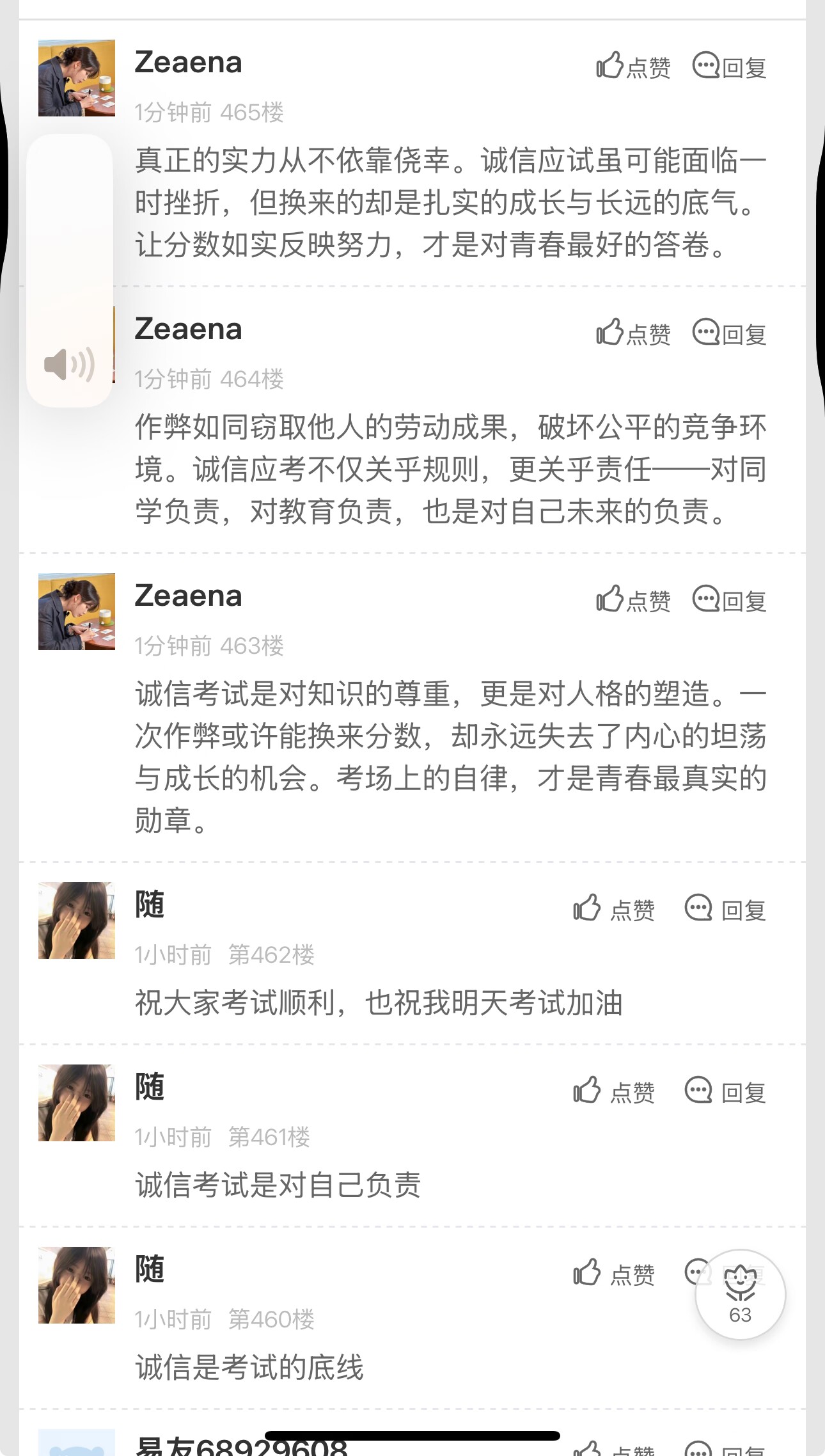Screen dimensions: 825x1456
Task: Reply to 随's comment on floor 461
Action: pos(725,1091)
